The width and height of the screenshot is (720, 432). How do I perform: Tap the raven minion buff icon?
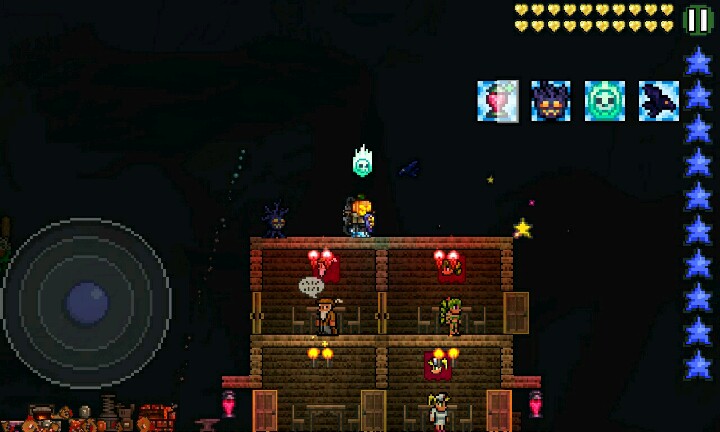[x=658, y=101]
